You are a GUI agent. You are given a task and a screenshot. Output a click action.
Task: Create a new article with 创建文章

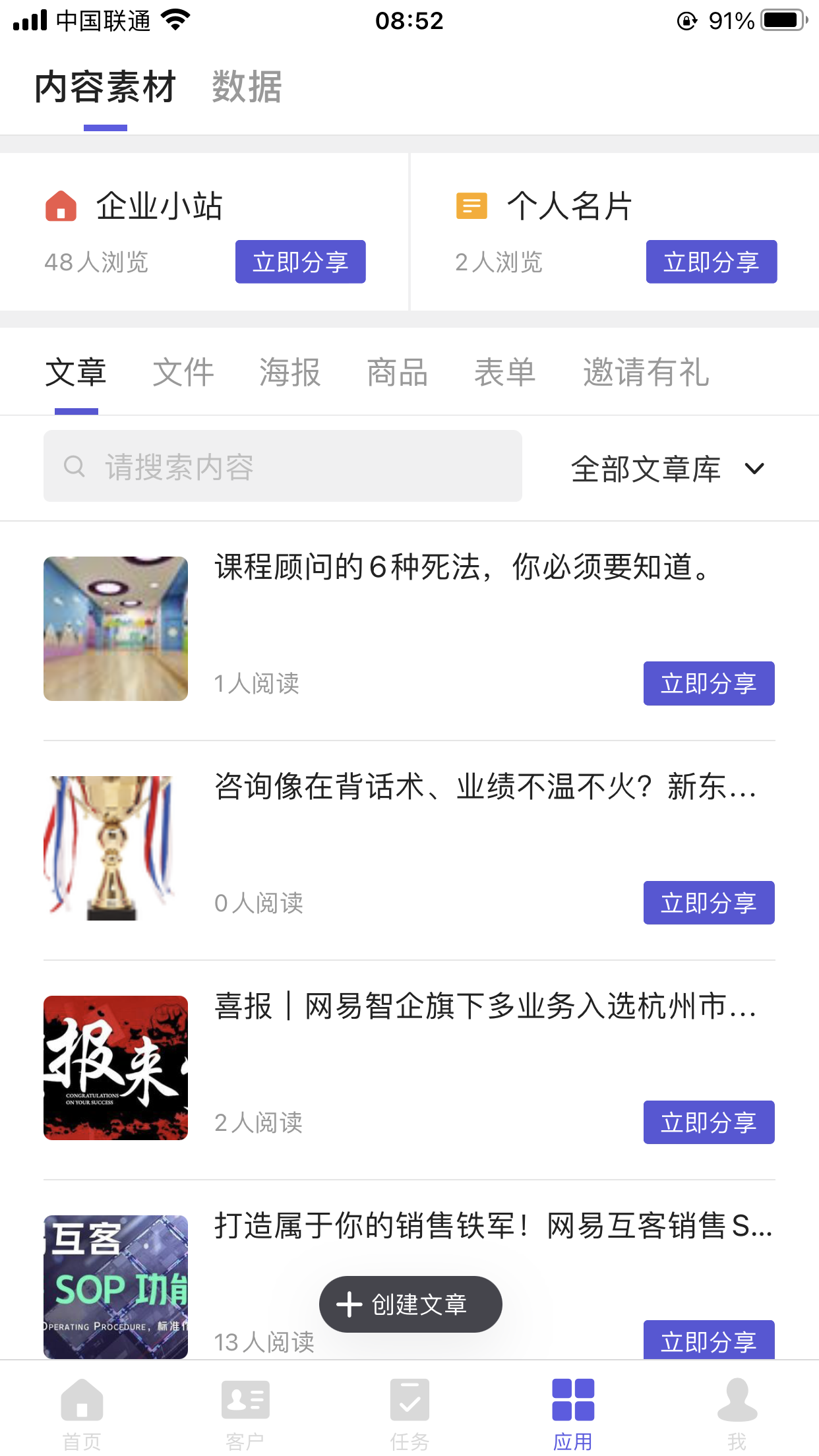(x=410, y=1304)
